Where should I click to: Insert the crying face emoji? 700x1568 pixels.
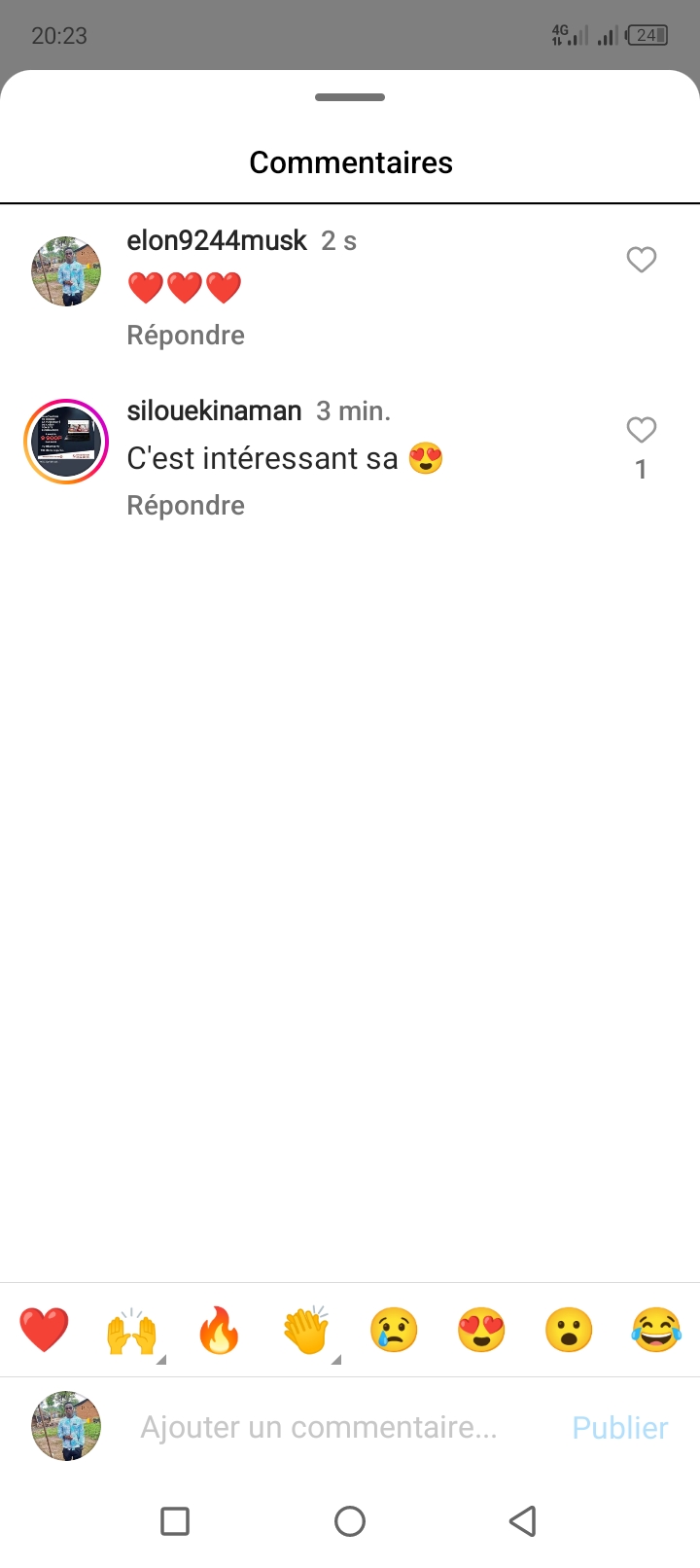point(394,1330)
